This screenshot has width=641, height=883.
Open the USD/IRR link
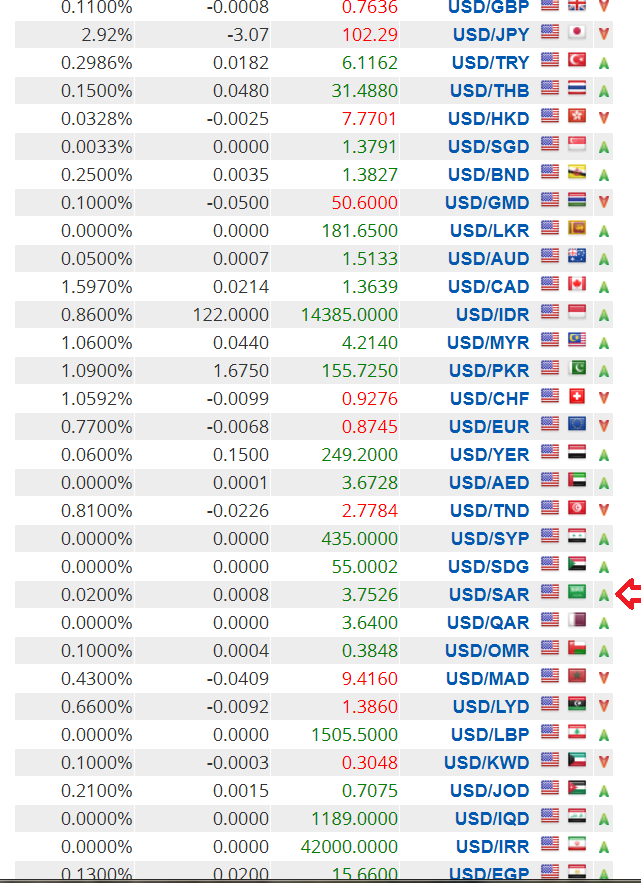pyautogui.click(x=492, y=847)
